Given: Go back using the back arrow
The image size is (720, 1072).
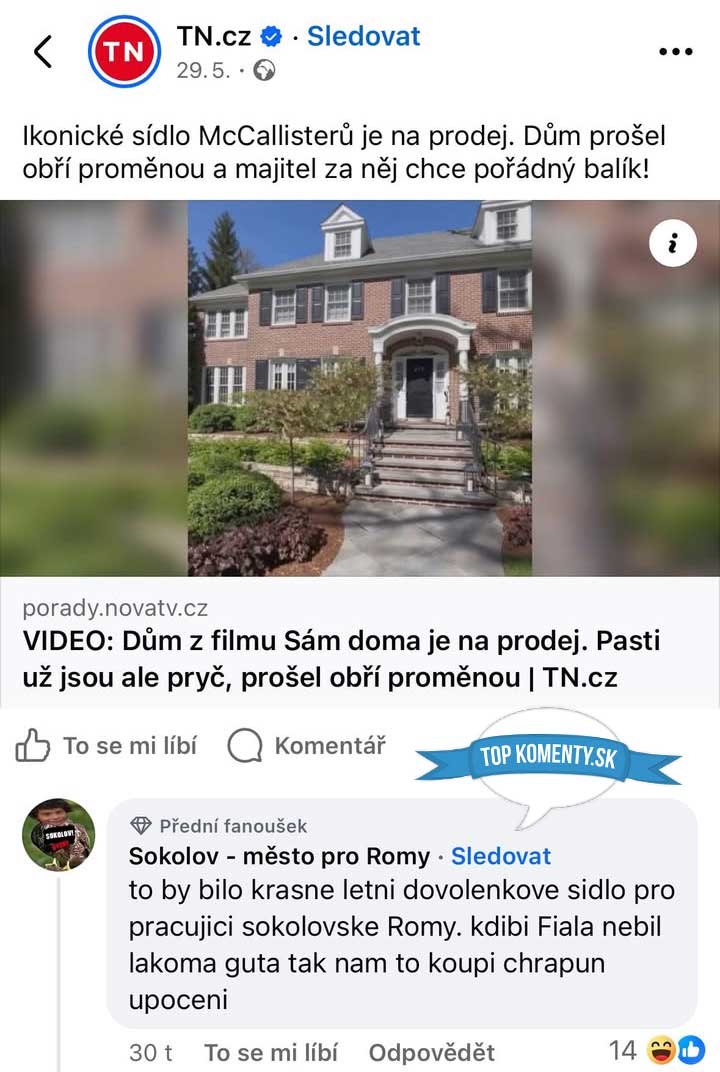Looking at the screenshot, I should click(43, 51).
